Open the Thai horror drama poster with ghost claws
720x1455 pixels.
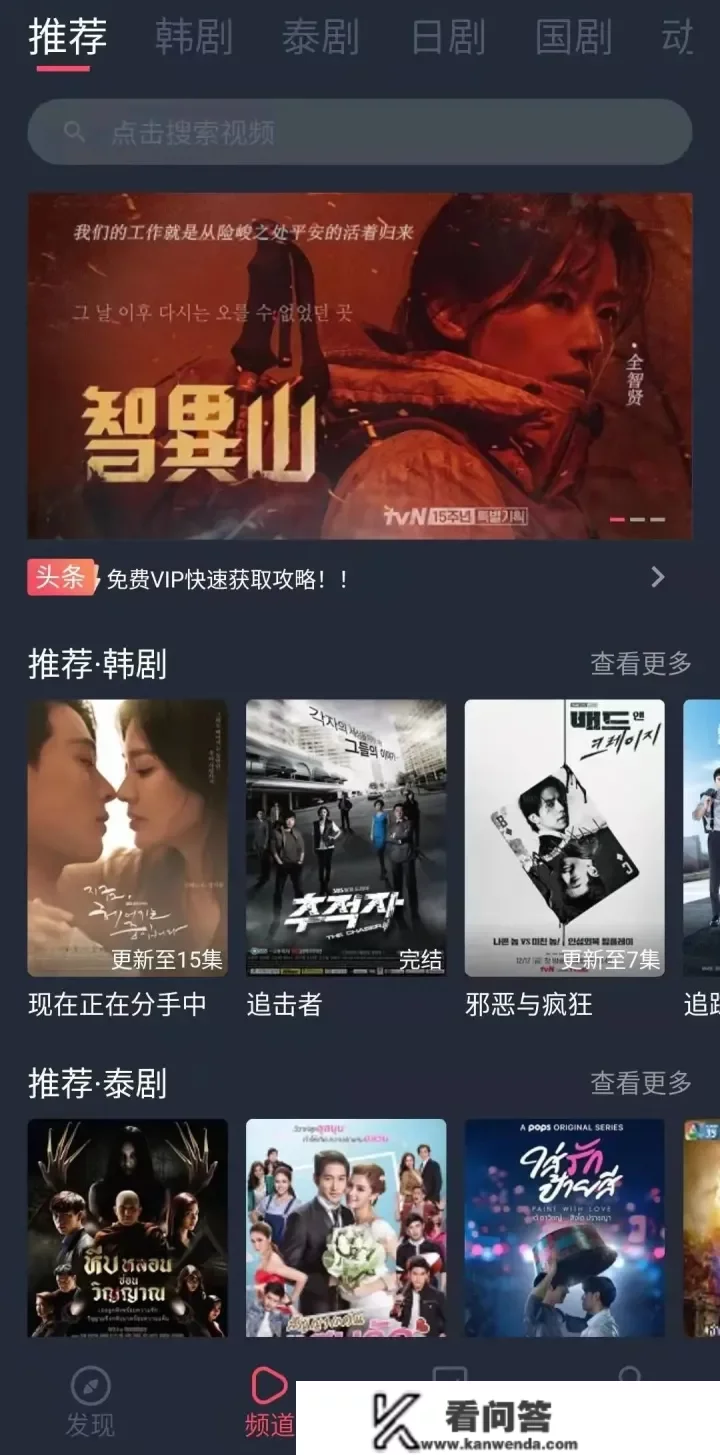127,1227
